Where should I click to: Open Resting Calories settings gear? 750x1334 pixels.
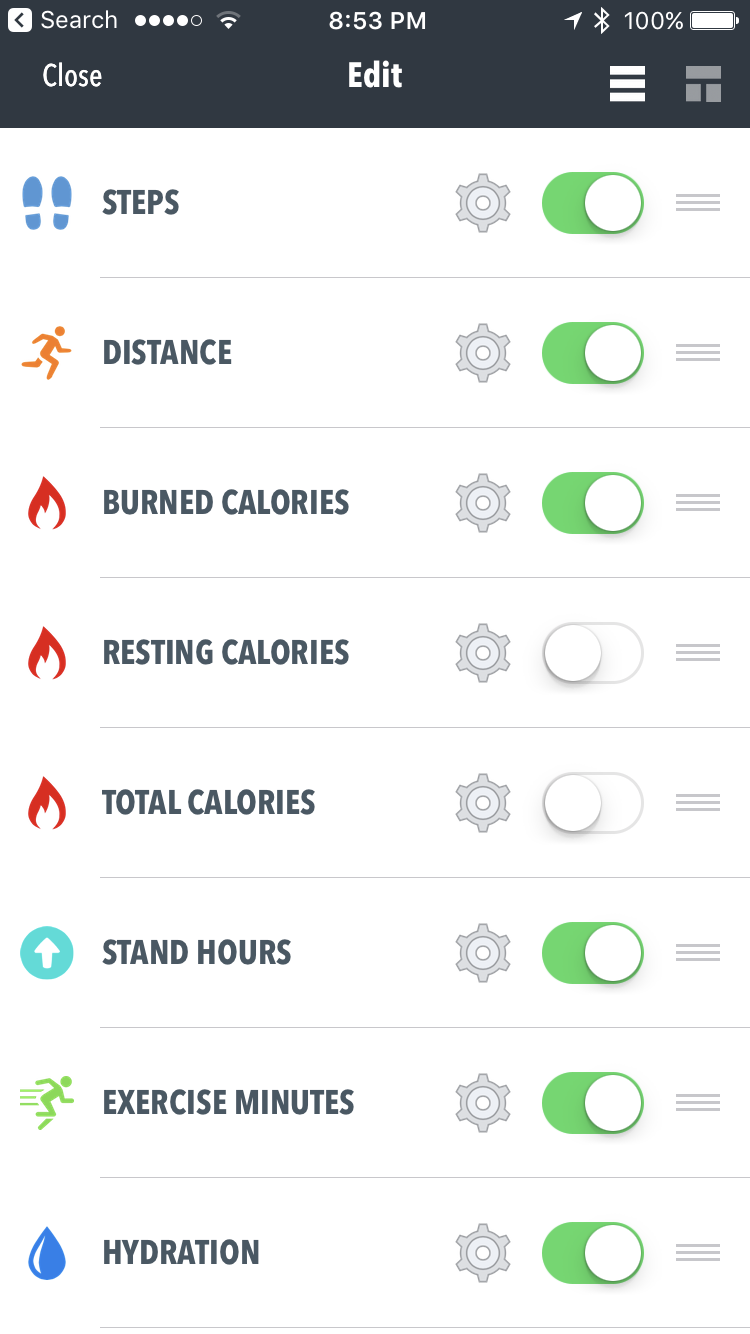[x=483, y=653]
